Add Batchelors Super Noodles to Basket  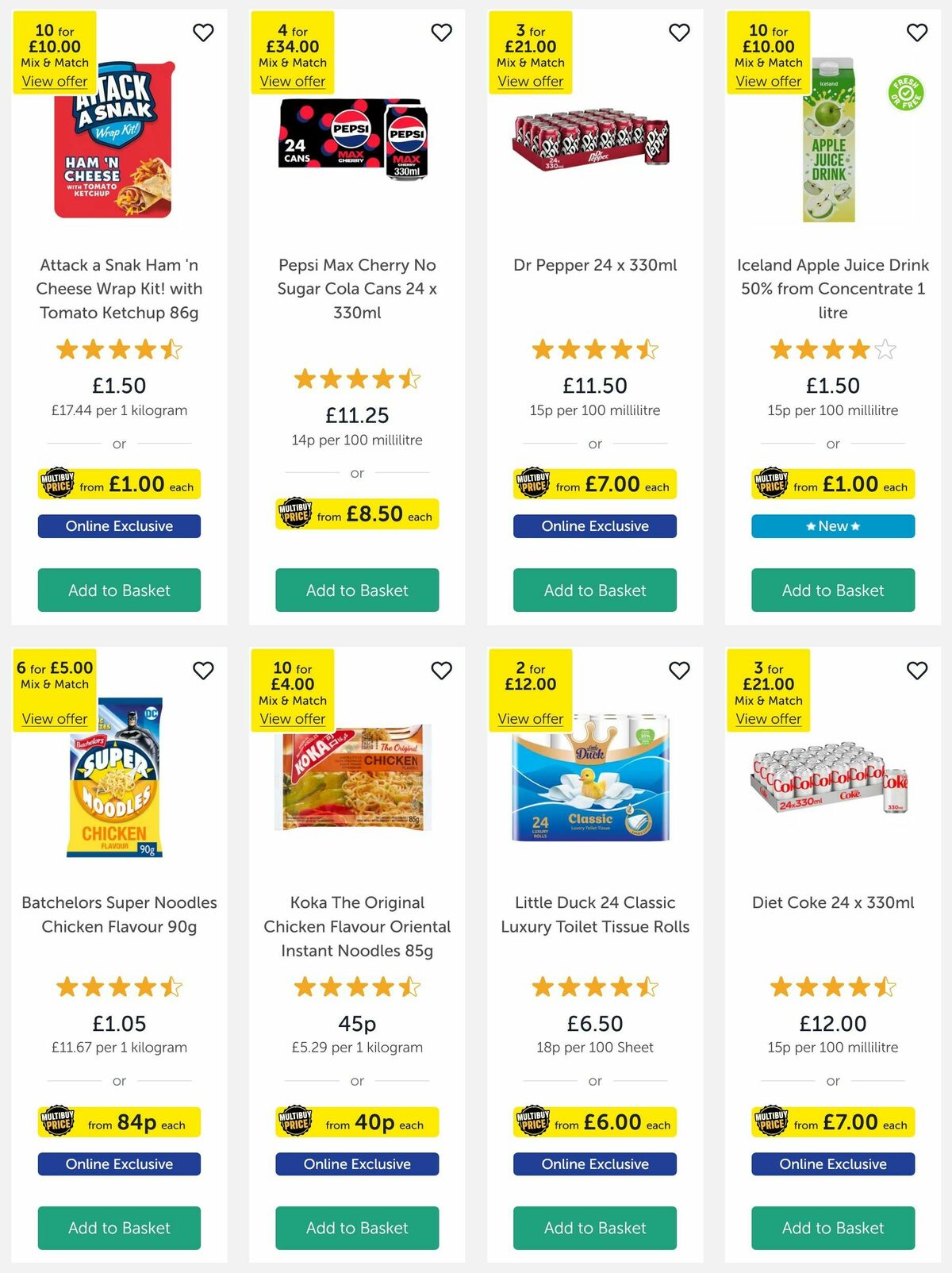118,1228
